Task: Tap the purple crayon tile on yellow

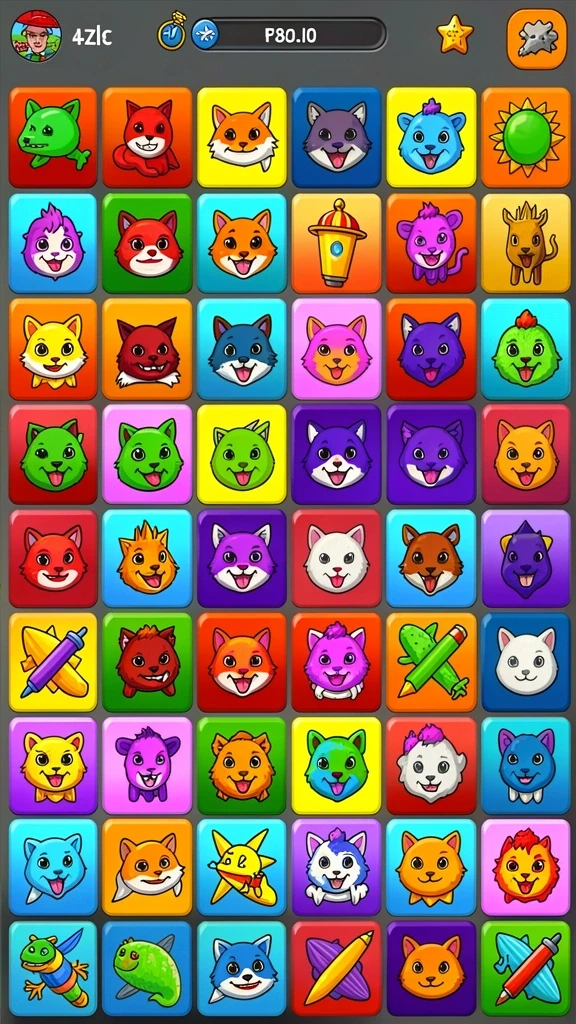Action: click(53, 662)
